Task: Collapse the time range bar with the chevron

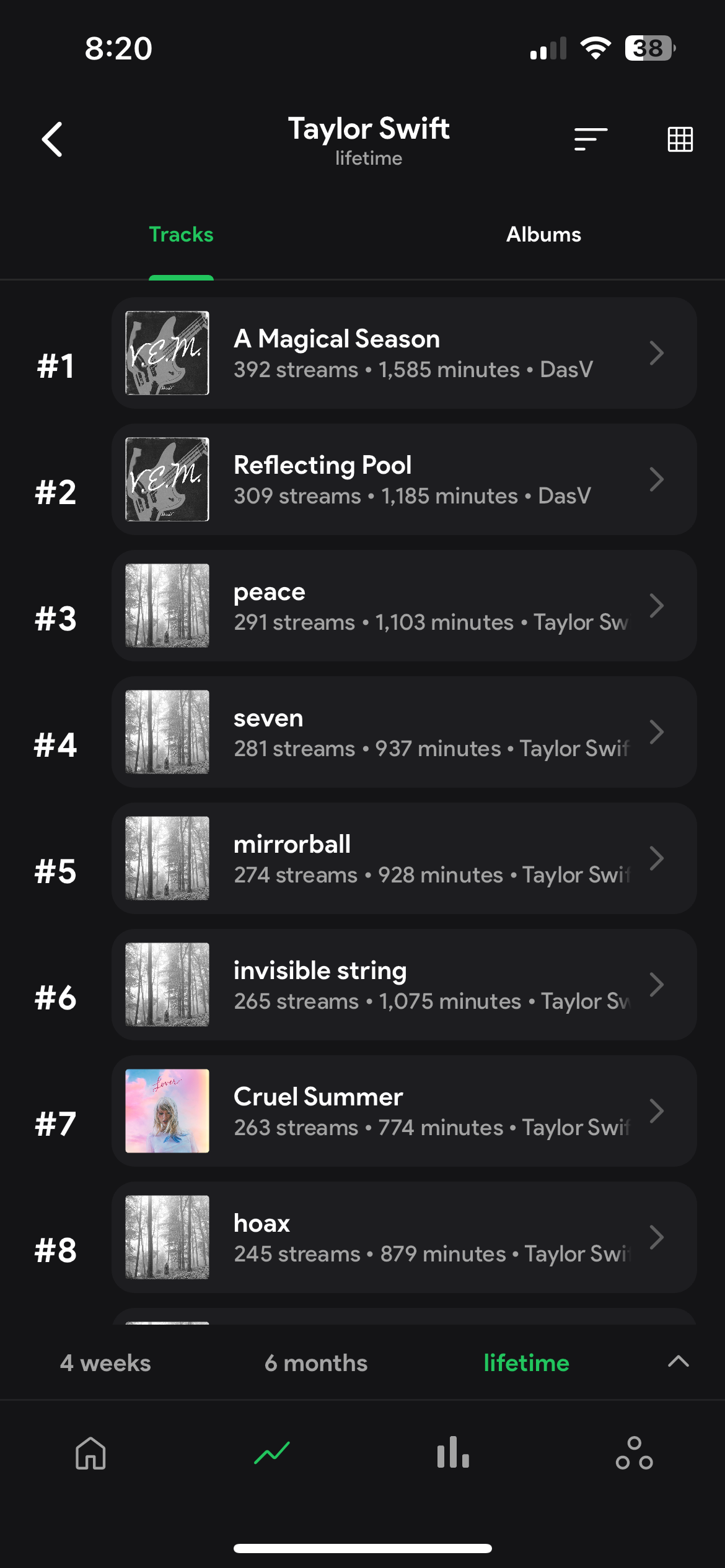Action: (x=678, y=1362)
